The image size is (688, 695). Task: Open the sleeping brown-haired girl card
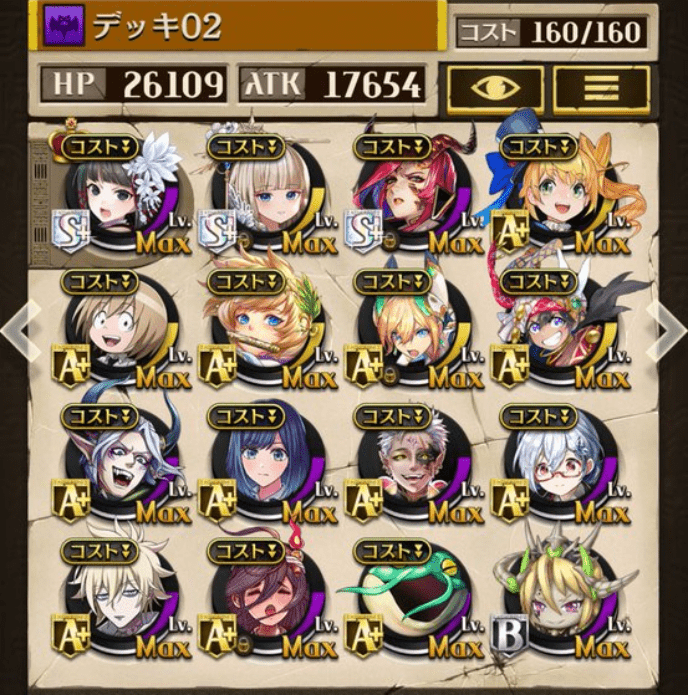(x=266, y=600)
